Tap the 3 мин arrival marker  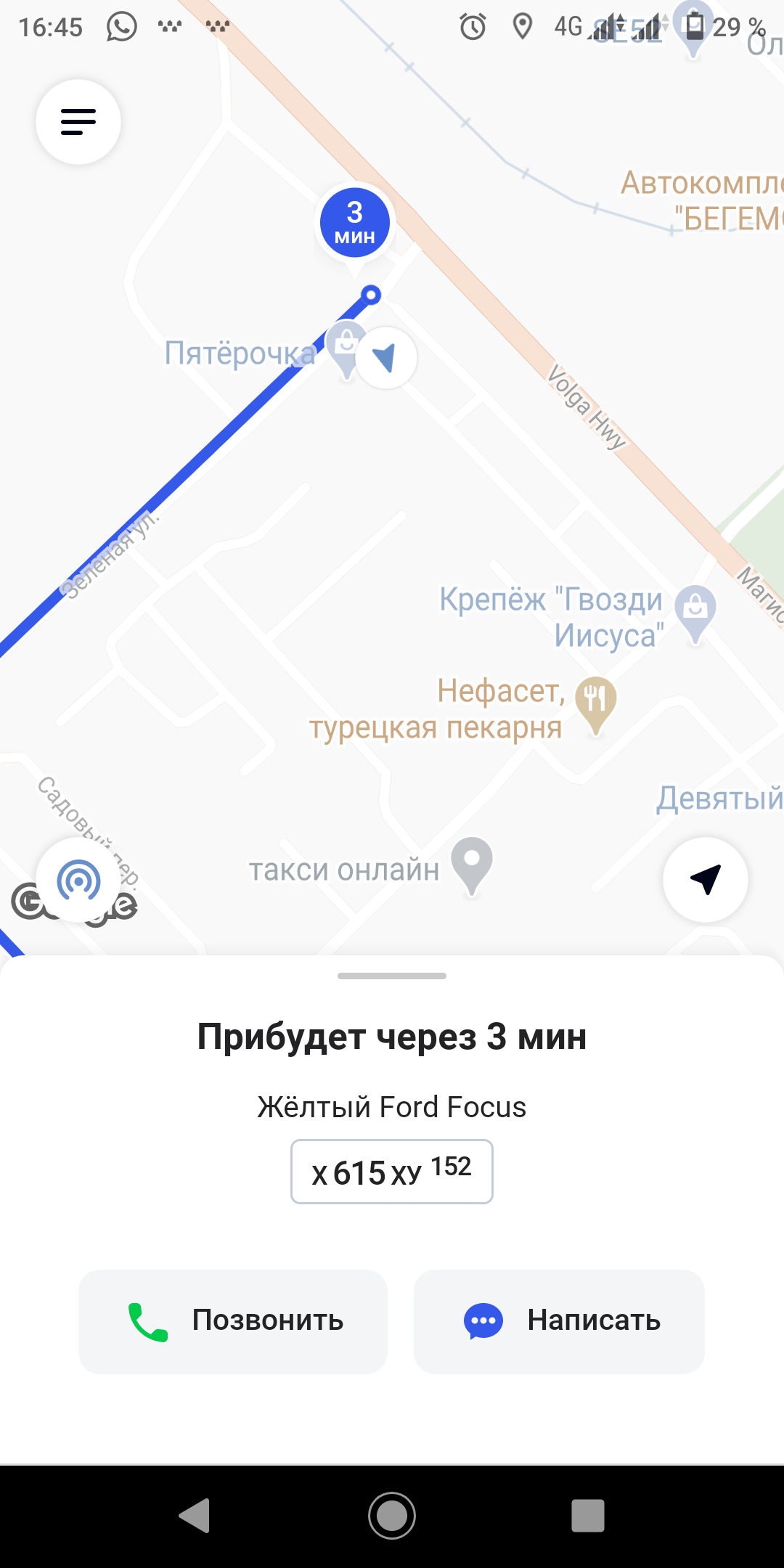(x=355, y=223)
